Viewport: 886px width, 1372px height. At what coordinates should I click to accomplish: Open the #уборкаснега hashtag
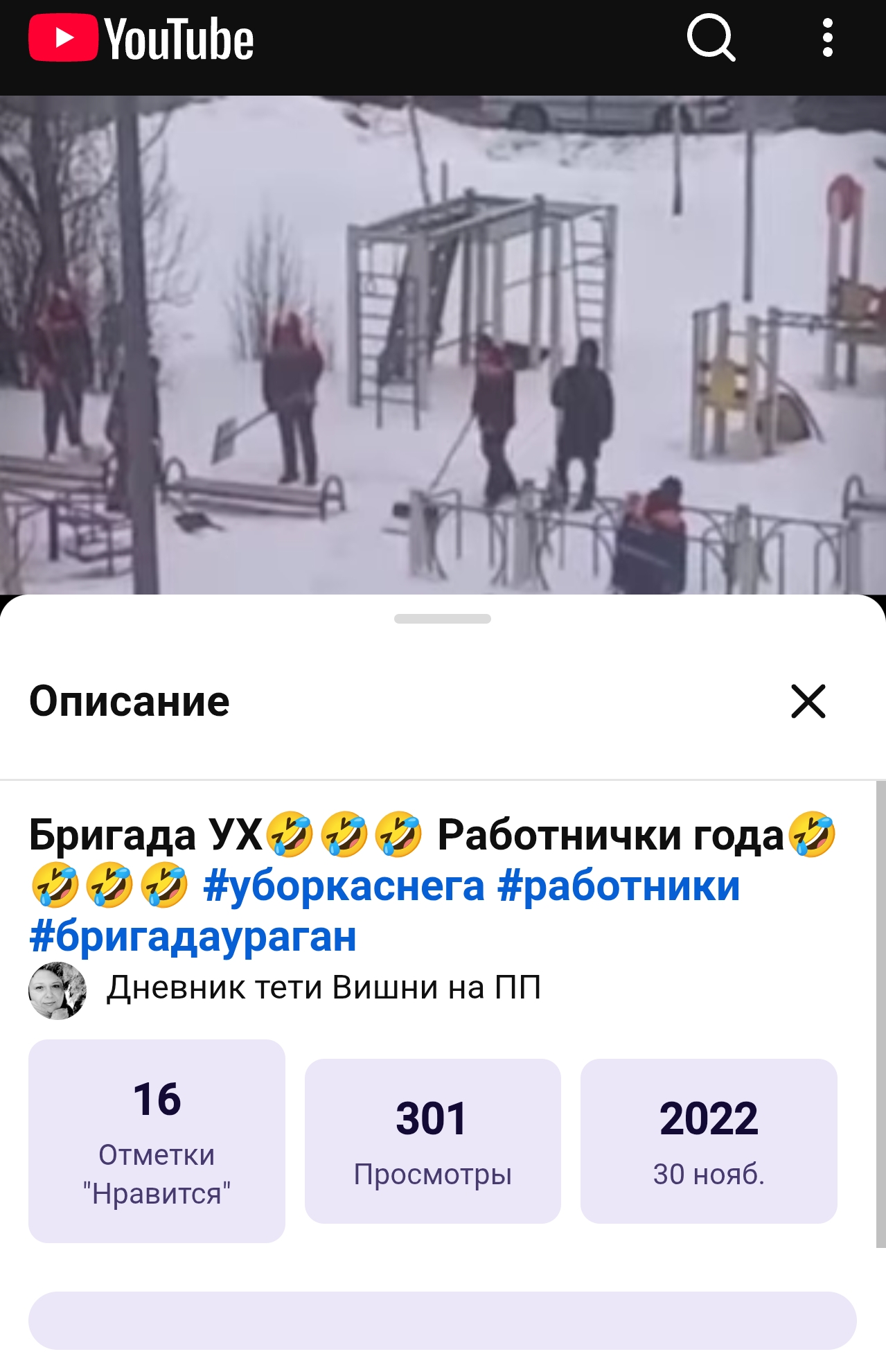pyautogui.click(x=344, y=887)
